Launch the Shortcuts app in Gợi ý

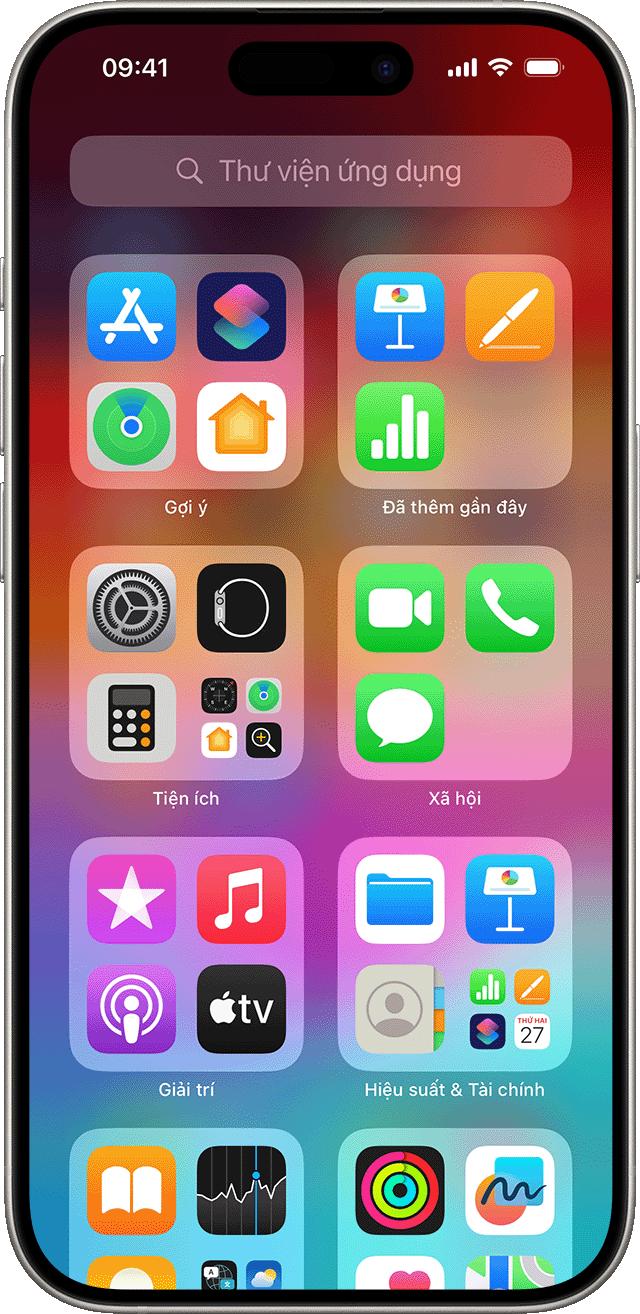click(241, 316)
